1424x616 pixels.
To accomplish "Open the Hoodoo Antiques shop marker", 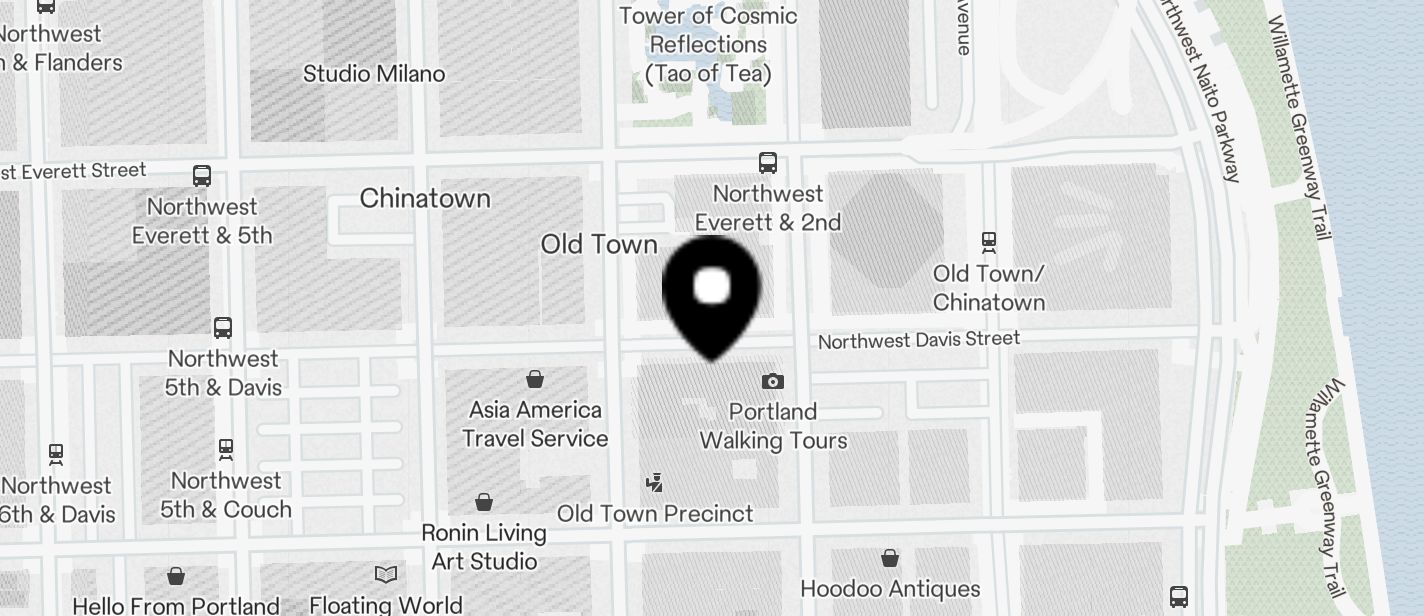I will (890, 558).
